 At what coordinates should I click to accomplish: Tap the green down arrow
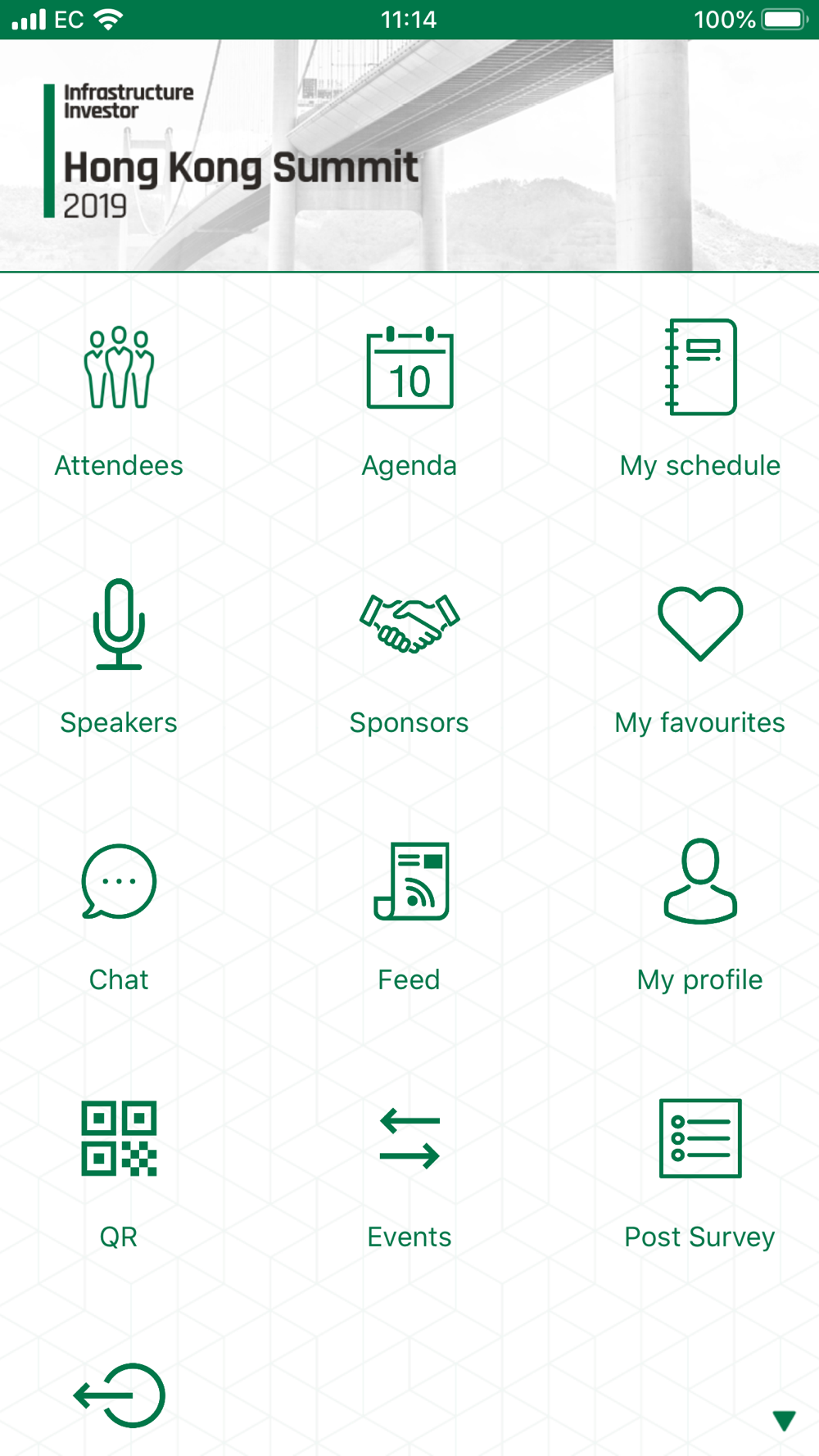point(784,1421)
